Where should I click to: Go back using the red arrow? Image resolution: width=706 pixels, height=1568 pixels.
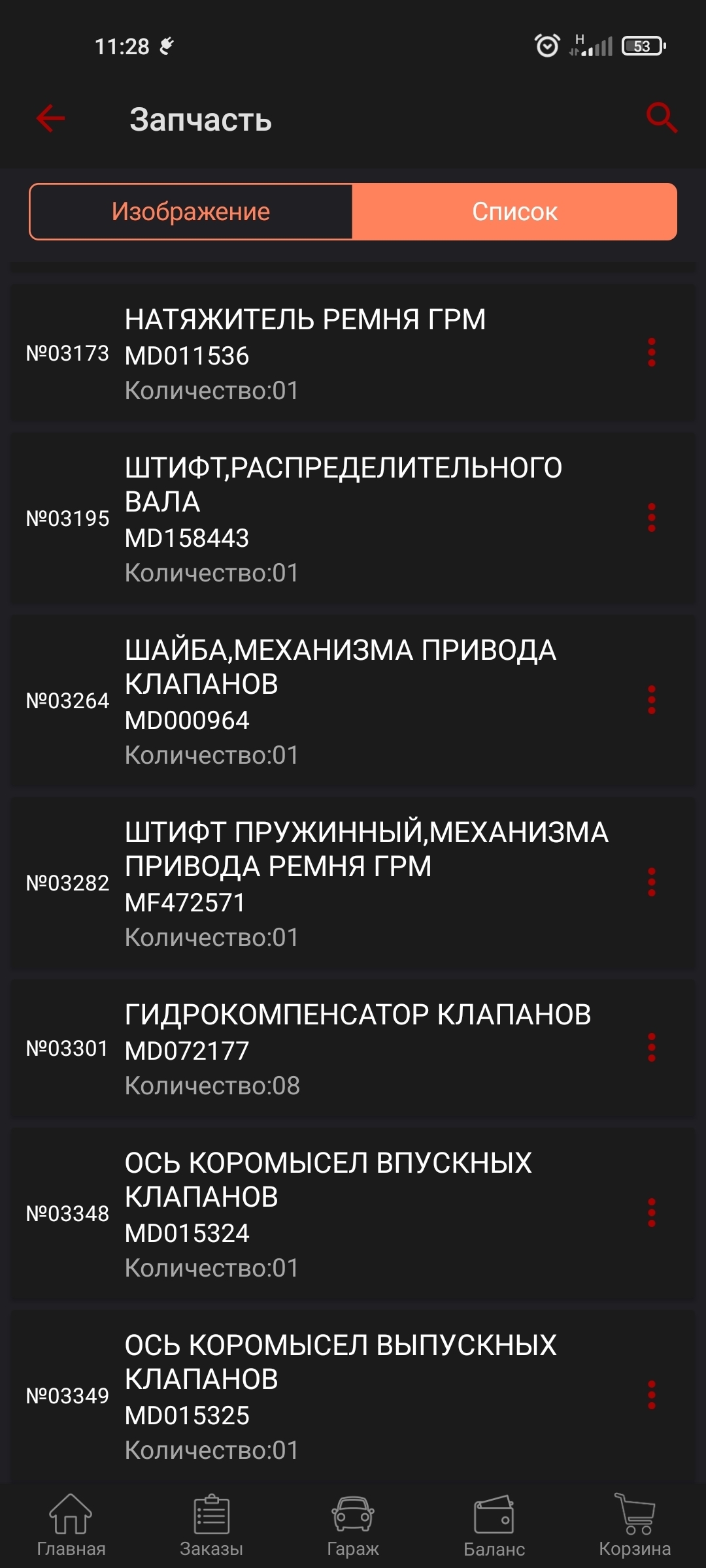pos(50,118)
